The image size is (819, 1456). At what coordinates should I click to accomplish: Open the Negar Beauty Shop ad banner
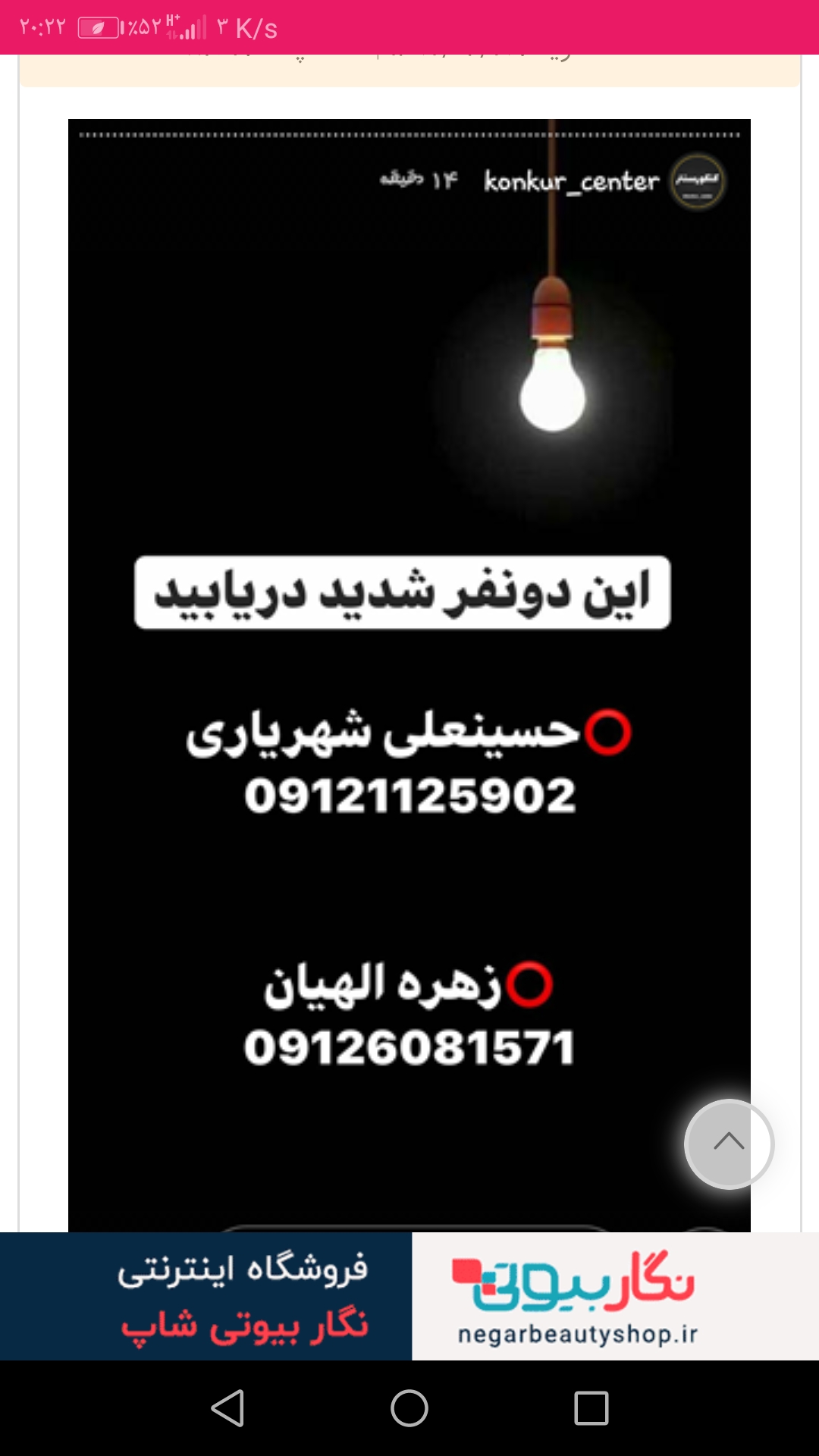coord(409,1296)
